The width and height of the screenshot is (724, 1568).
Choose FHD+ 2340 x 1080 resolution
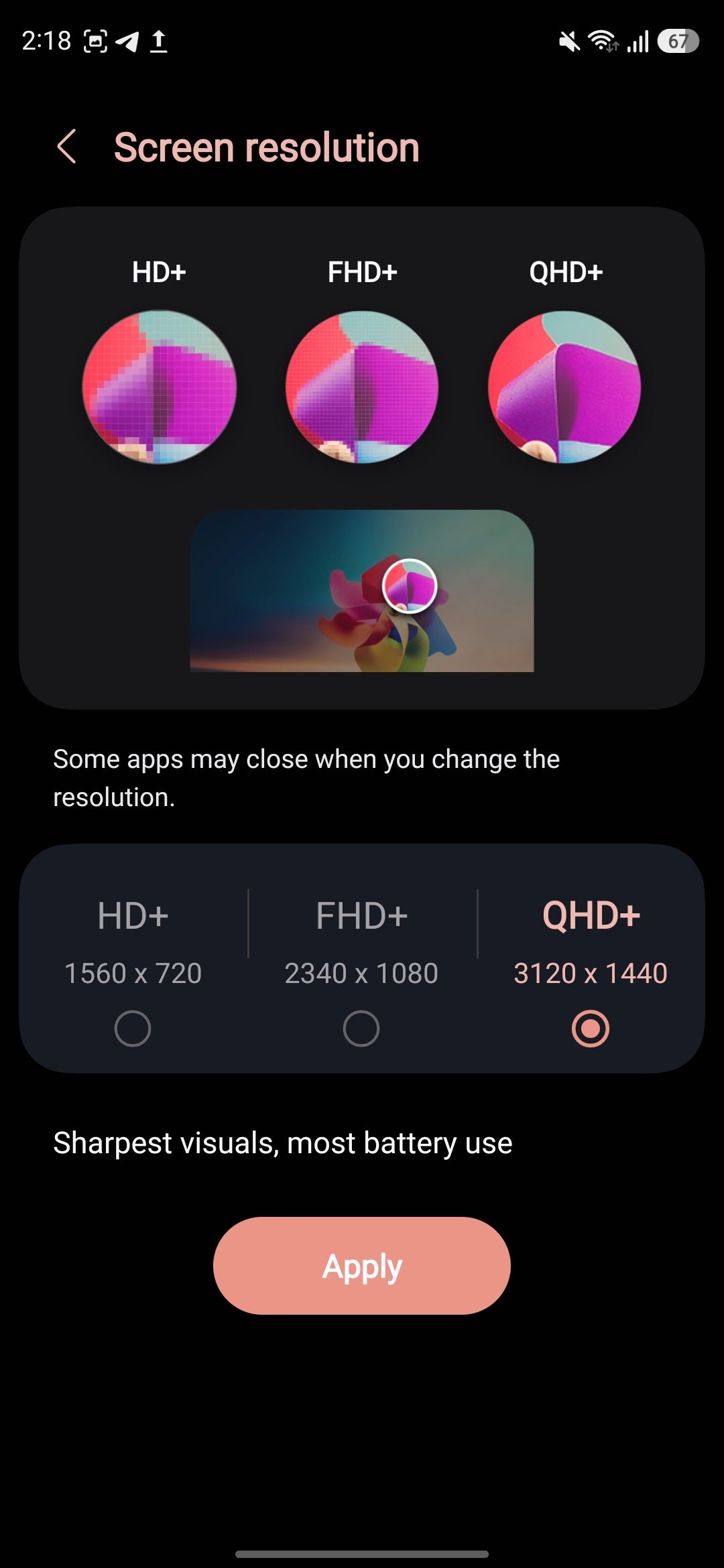[361, 1028]
